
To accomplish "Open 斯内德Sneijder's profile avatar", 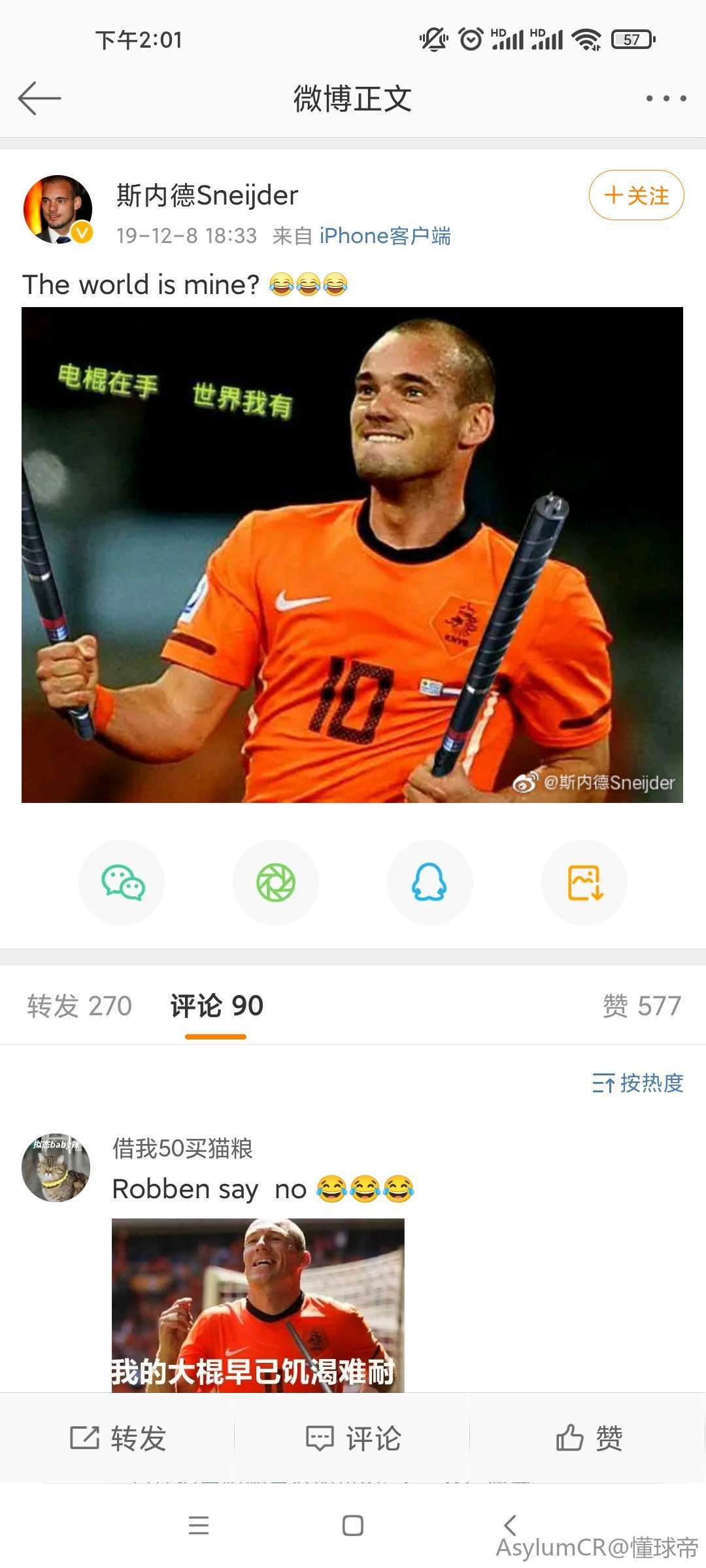I will (58, 209).
